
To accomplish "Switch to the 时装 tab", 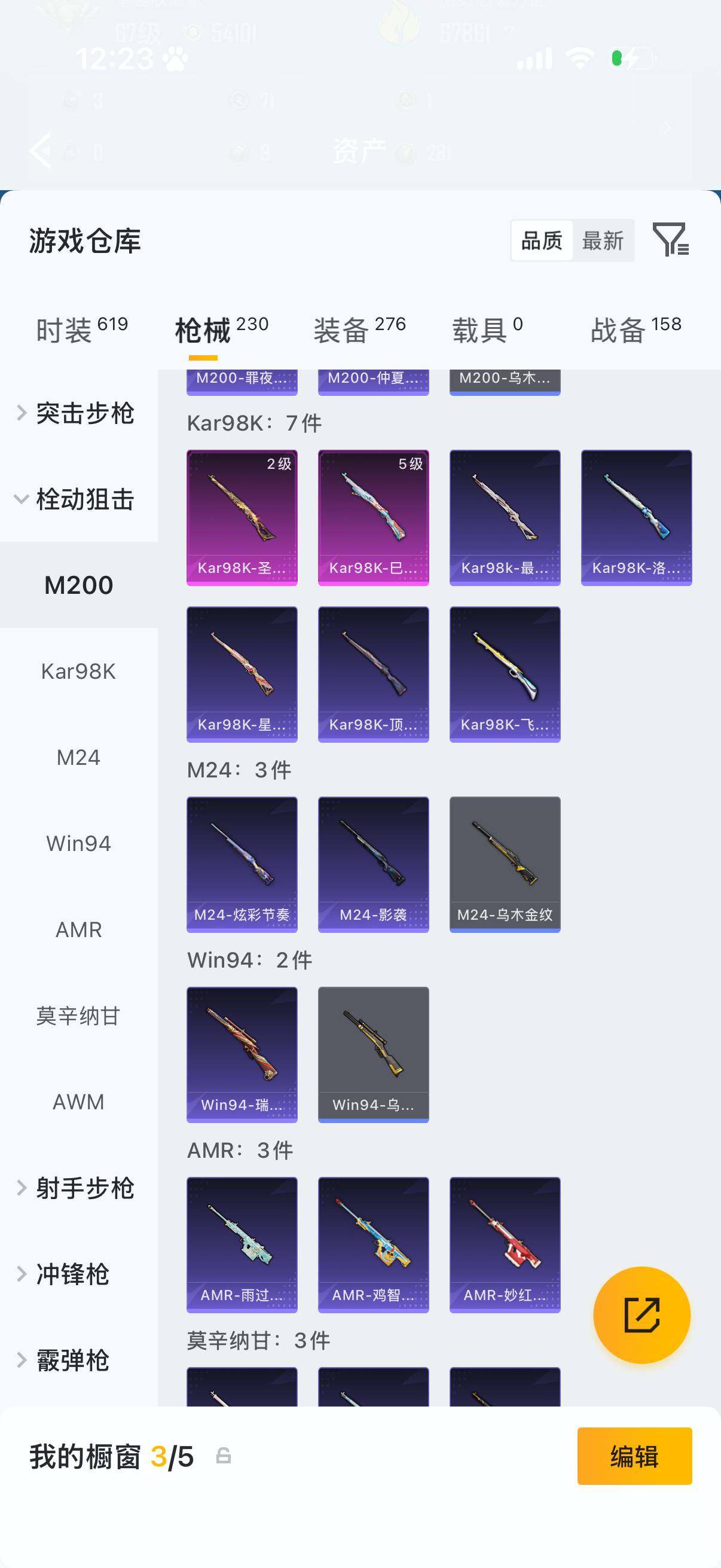I will point(81,330).
